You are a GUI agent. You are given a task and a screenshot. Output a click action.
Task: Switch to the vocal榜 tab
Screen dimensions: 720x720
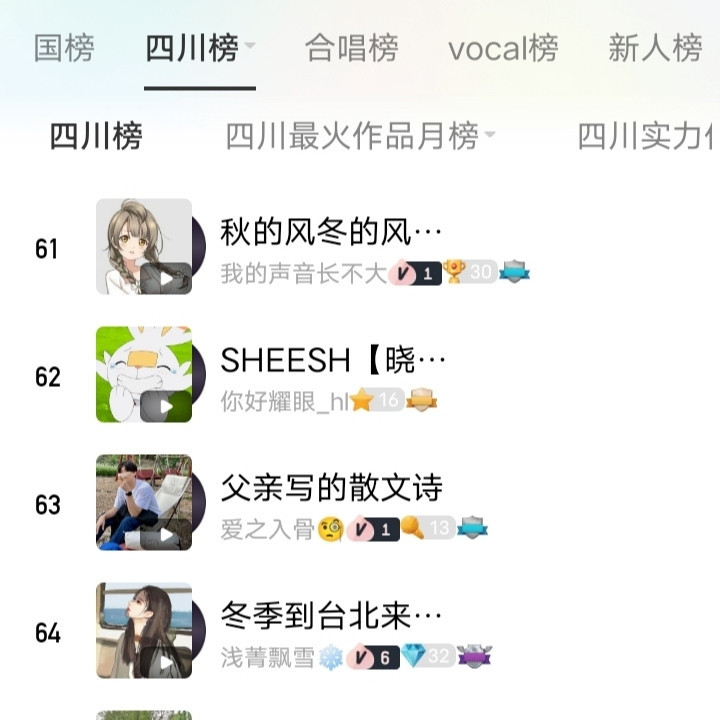(x=502, y=48)
